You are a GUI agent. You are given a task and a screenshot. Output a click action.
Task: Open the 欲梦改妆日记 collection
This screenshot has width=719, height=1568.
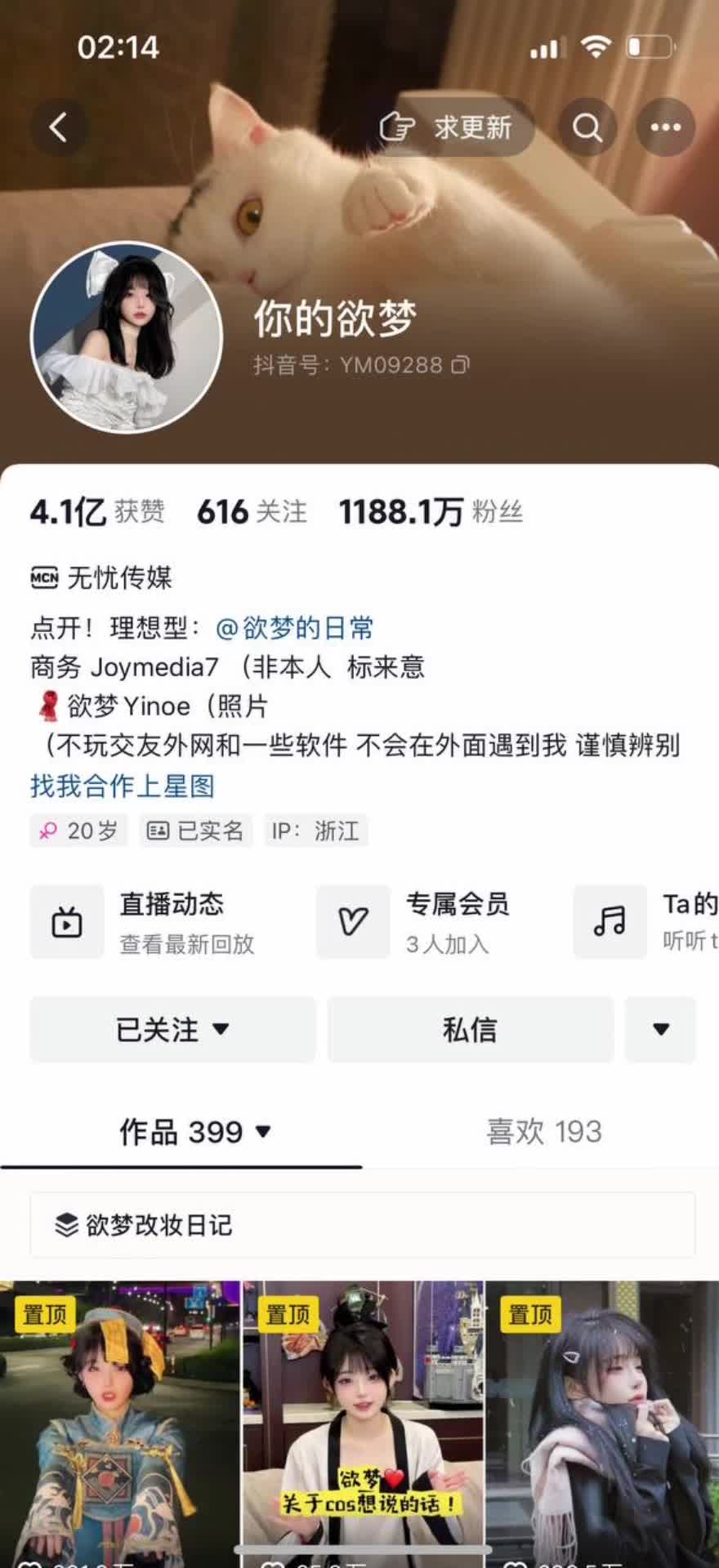[x=362, y=1225]
